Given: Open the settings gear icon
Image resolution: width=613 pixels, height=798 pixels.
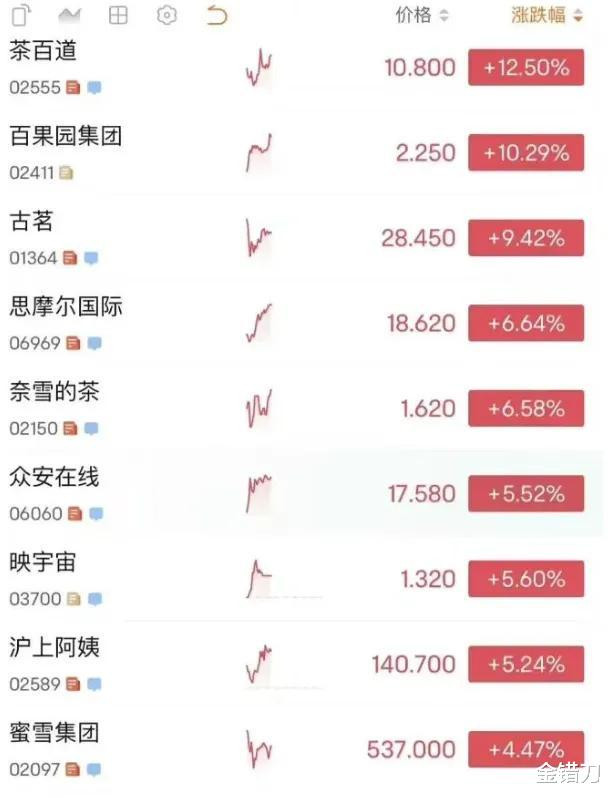Looking at the screenshot, I should point(167,15).
